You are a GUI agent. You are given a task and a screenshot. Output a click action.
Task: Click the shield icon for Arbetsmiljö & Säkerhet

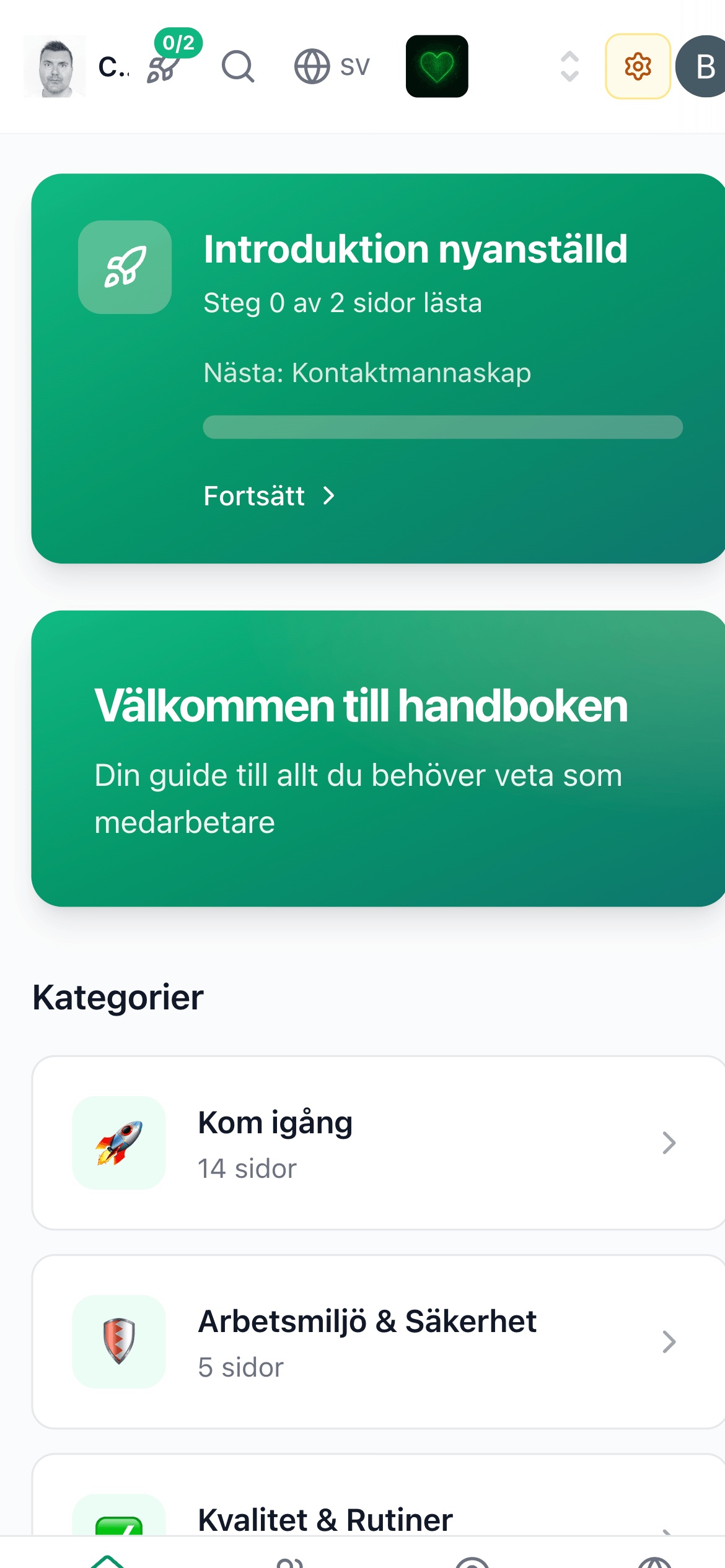(119, 1342)
